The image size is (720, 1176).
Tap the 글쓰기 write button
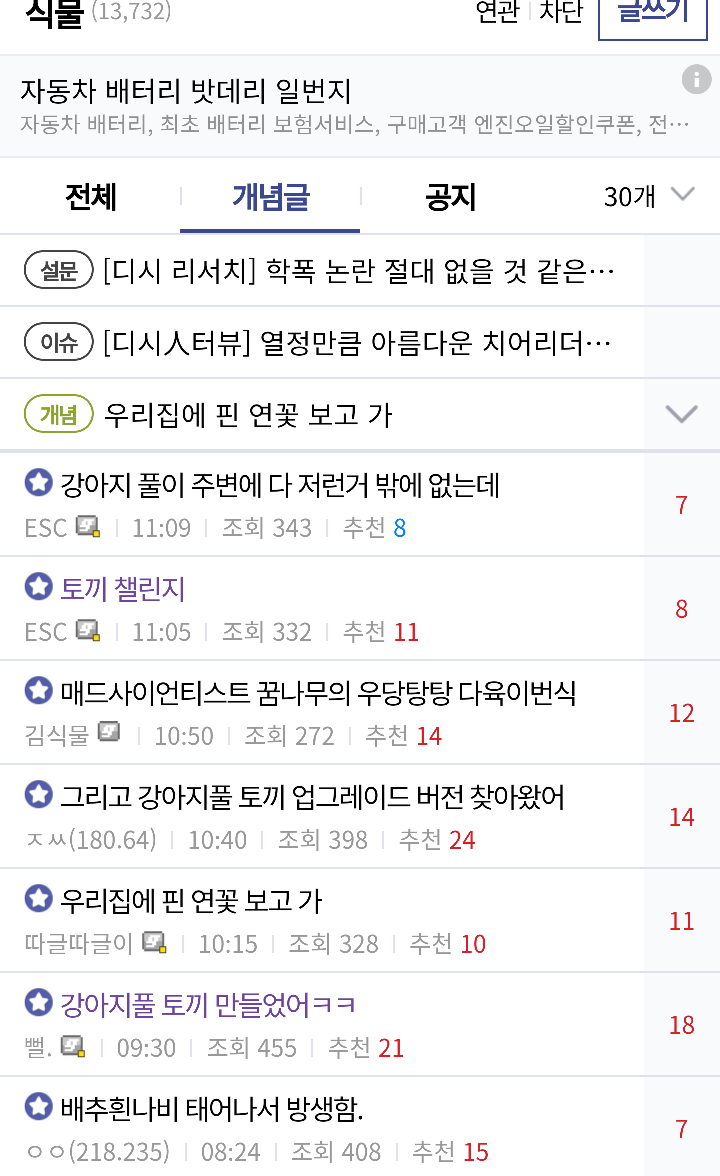tap(652, 15)
